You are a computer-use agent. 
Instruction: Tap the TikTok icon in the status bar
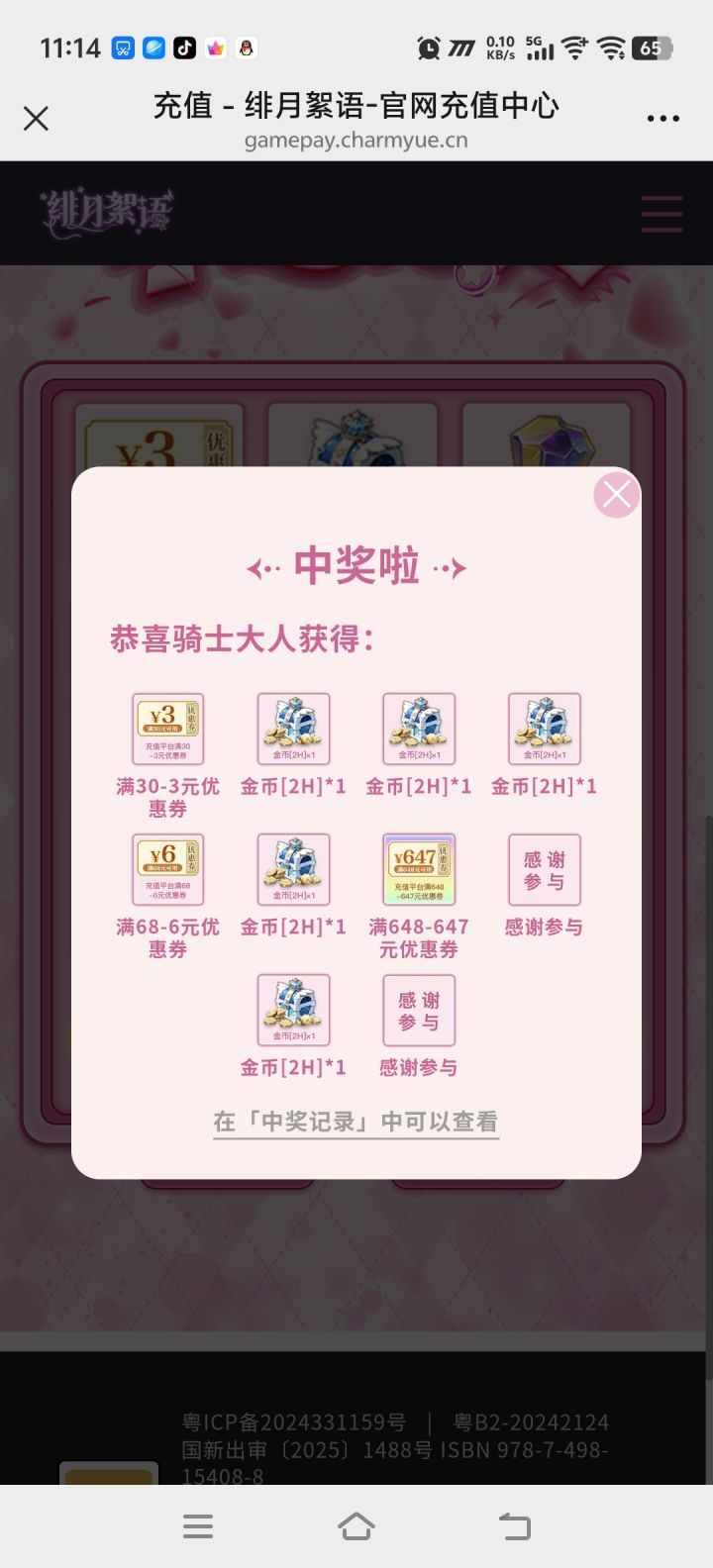pyautogui.click(x=184, y=48)
